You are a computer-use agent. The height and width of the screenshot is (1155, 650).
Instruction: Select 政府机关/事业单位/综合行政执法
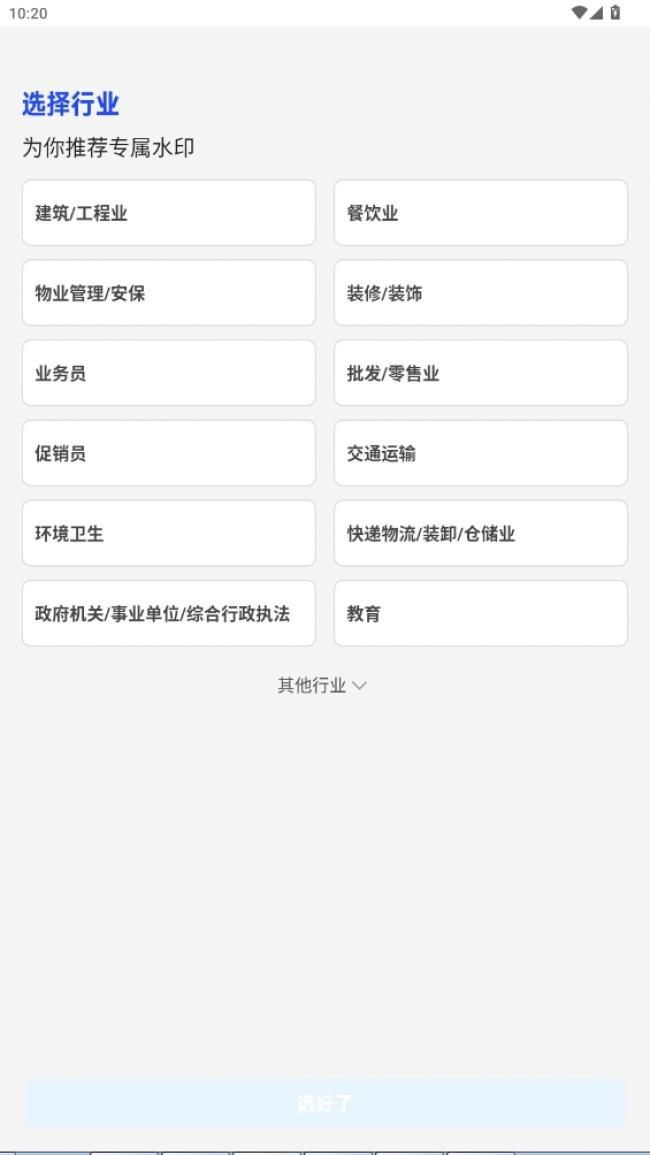[x=169, y=614]
